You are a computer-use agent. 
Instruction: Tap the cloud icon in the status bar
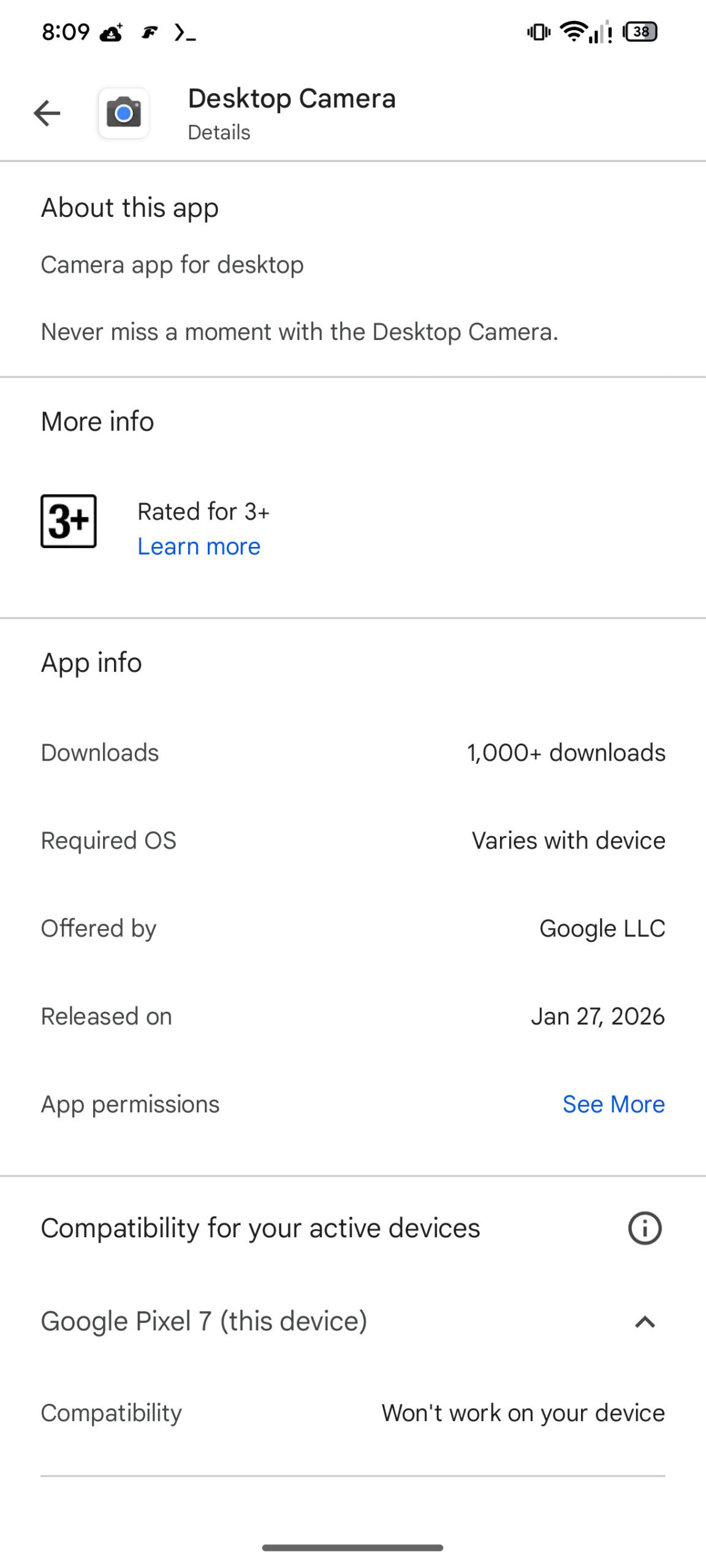[x=110, y=32]
